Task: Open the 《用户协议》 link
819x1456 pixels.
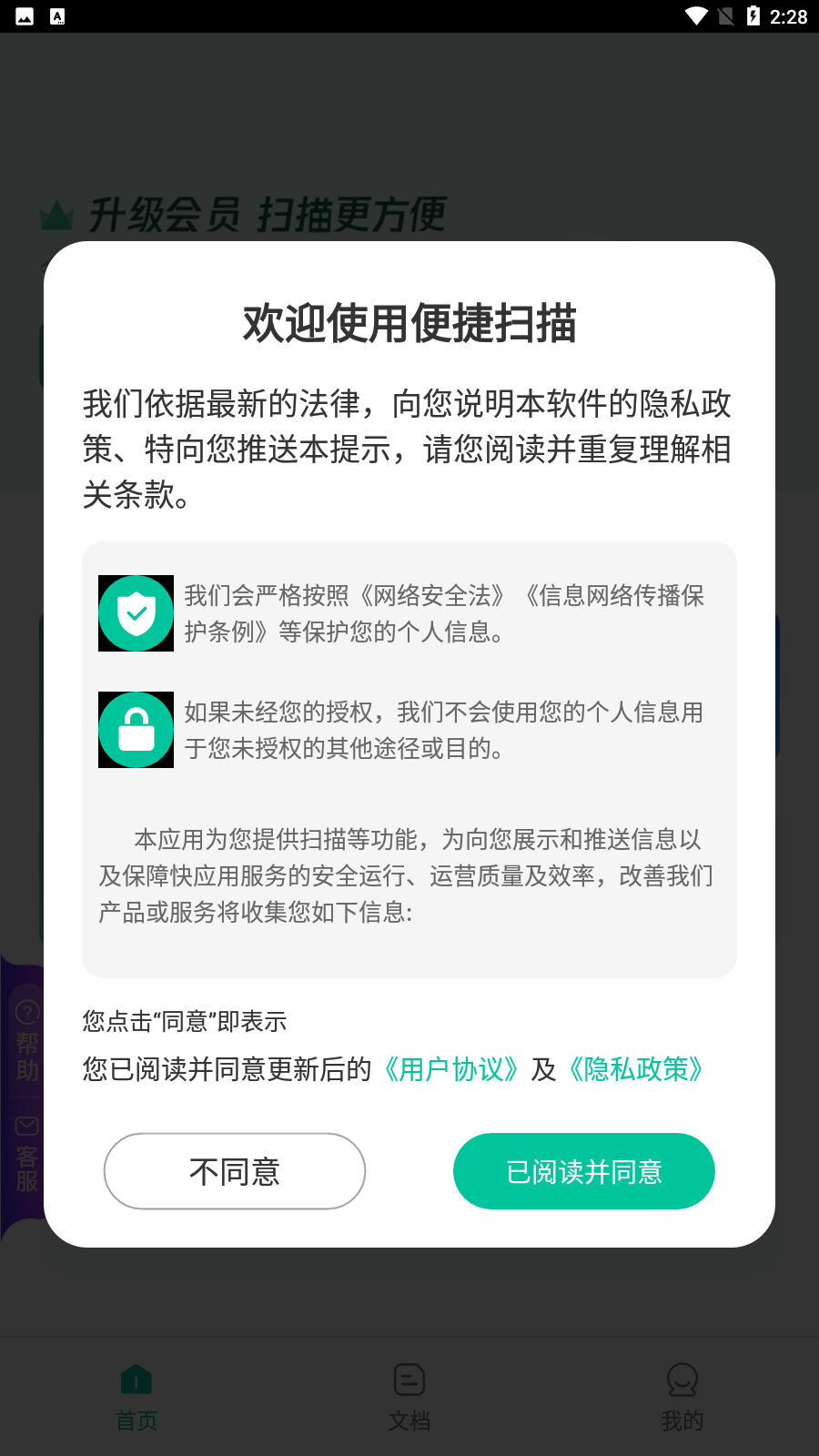Action: tap(450, 1069)
